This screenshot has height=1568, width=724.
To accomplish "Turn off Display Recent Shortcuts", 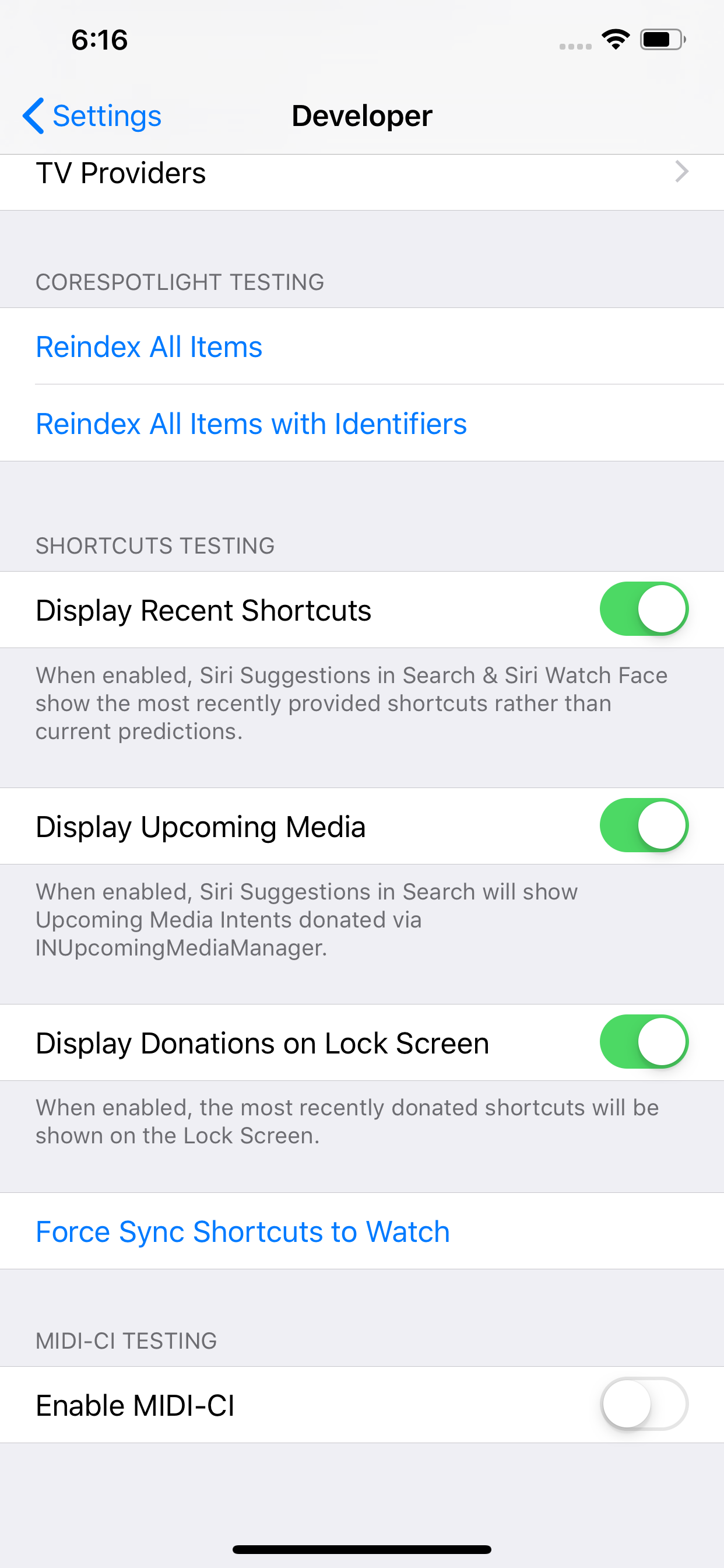I will click(x=644, y=610).
